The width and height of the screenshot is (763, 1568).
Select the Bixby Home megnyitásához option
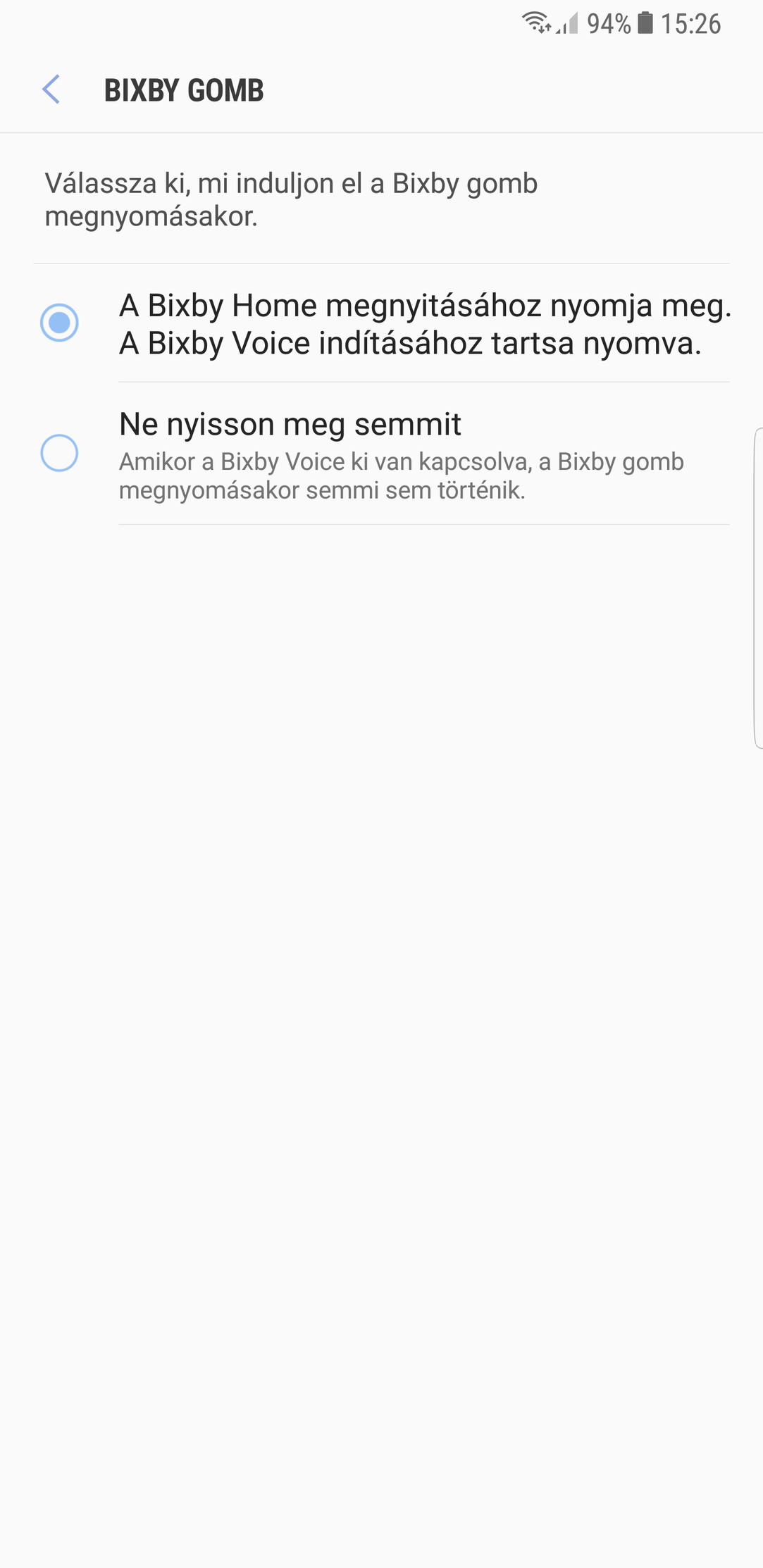[59, 323]
